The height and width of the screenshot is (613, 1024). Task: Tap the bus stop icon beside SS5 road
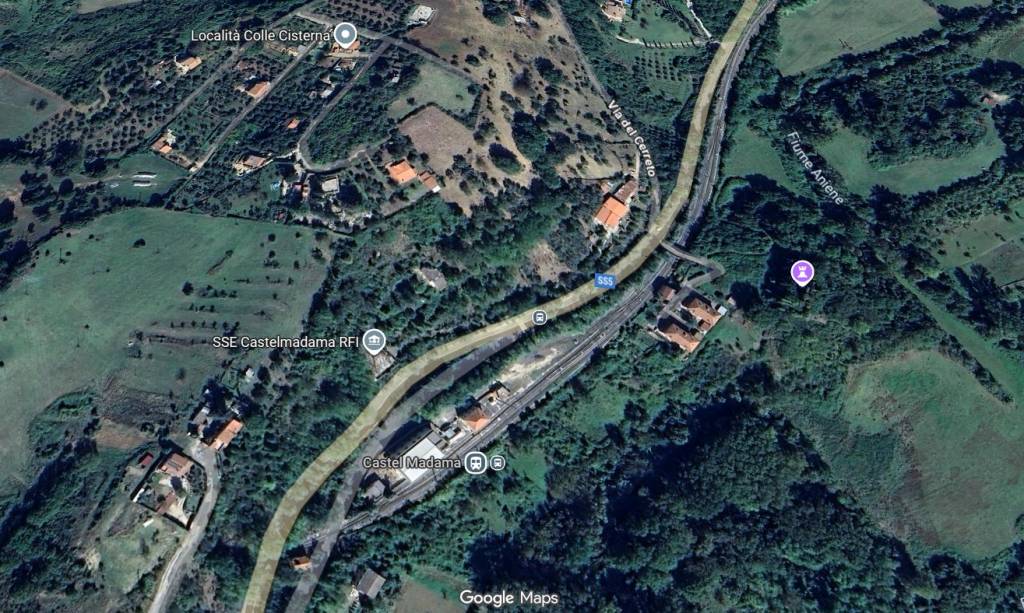click(x=540, y=317)
